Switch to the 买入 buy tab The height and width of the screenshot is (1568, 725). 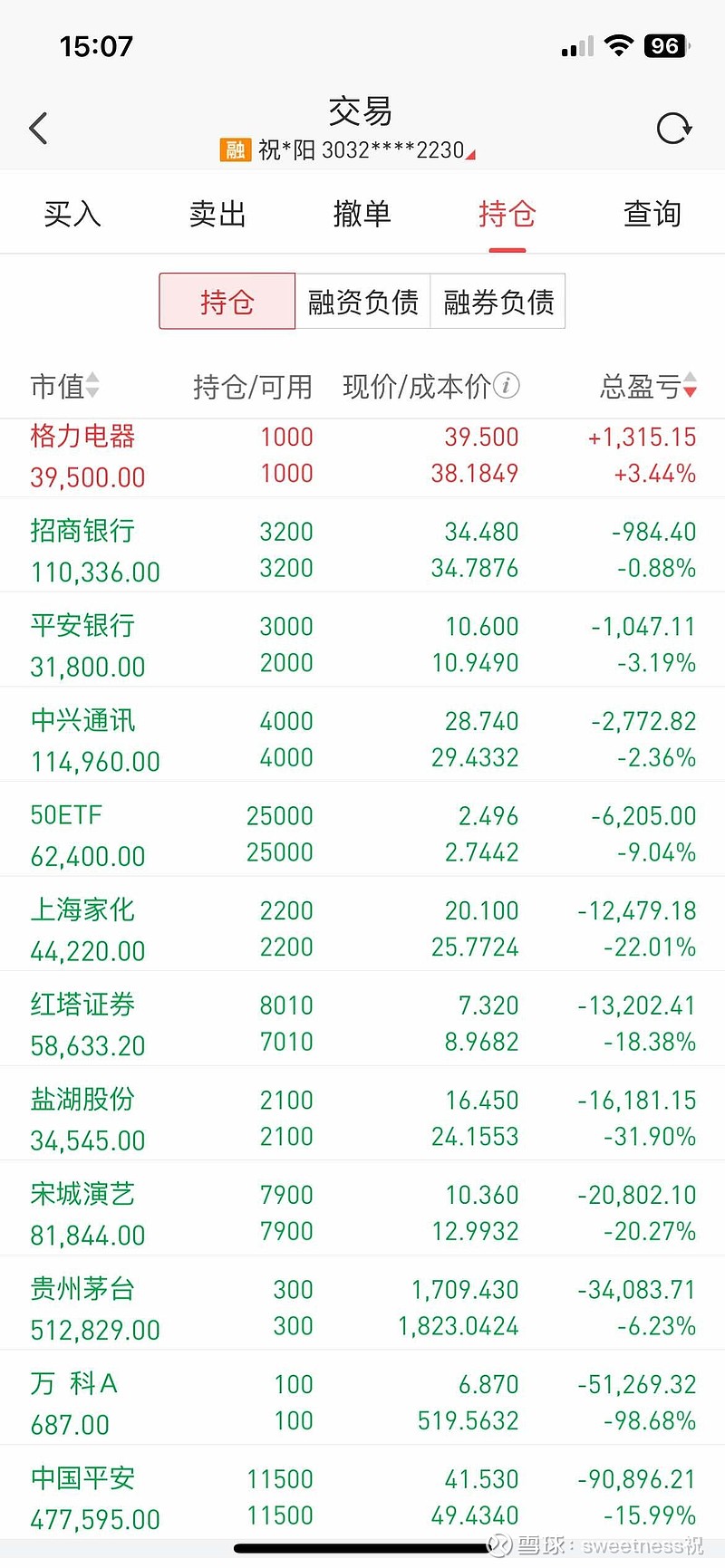click(72, 214)
